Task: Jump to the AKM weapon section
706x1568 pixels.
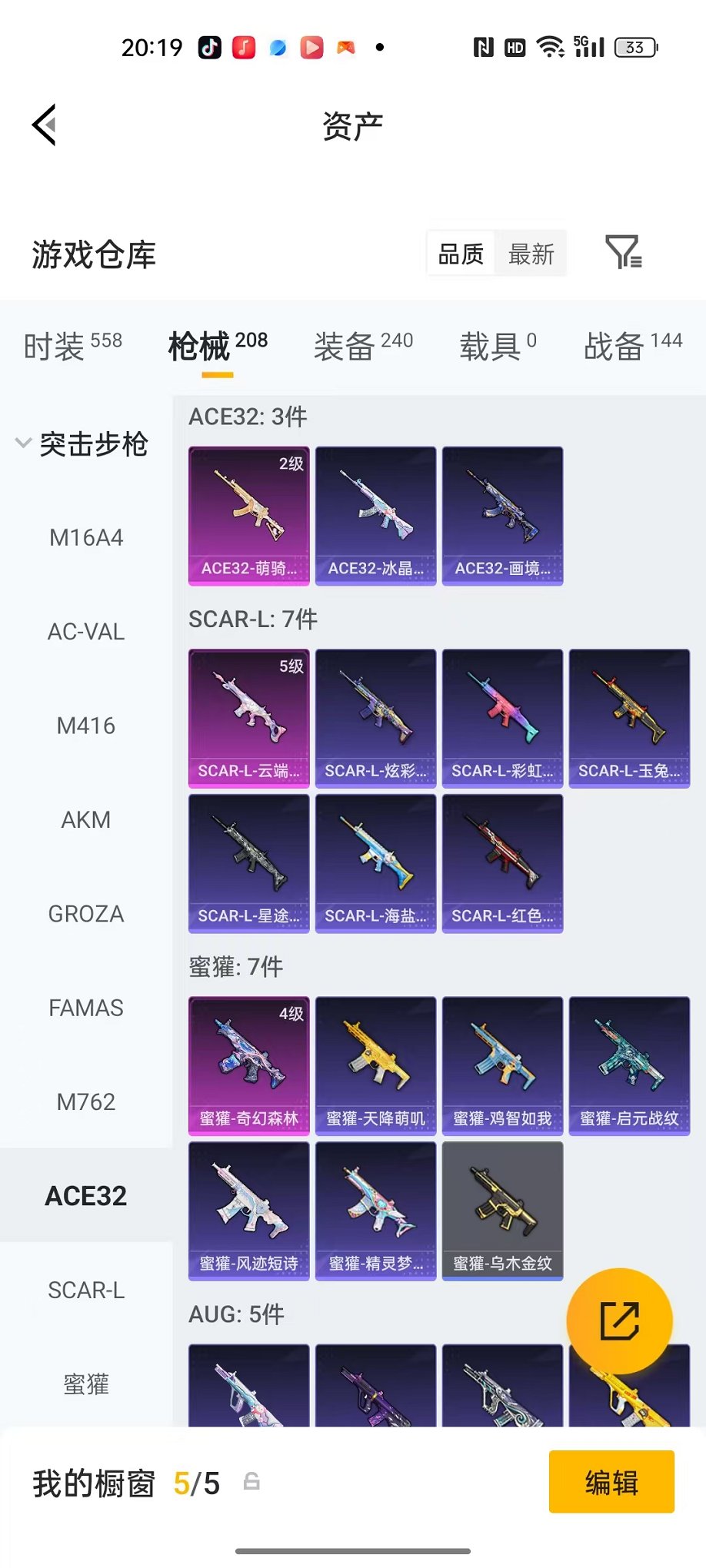Action: coord(86,820)
